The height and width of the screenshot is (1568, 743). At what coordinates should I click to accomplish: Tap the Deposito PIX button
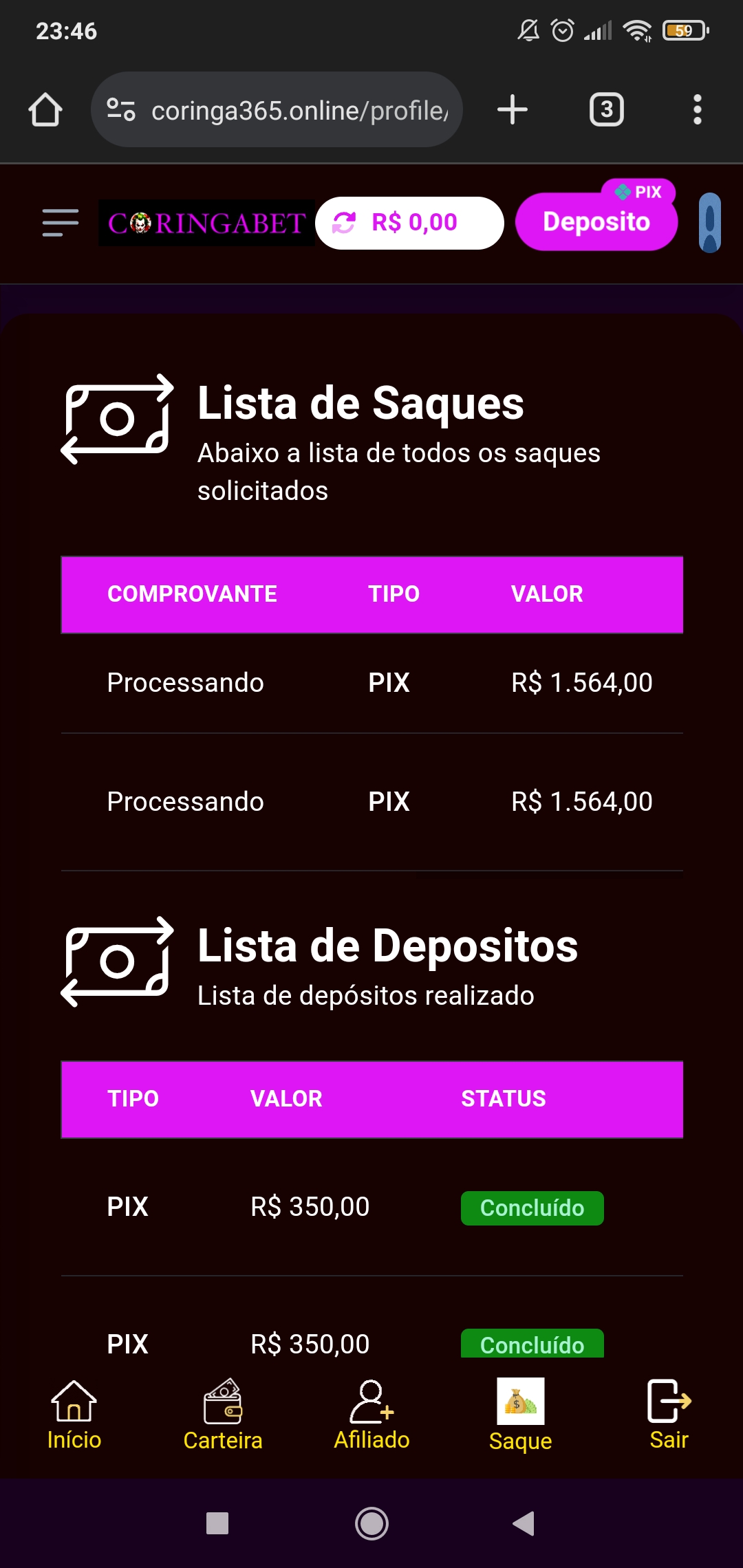click(x=596, y=221)
